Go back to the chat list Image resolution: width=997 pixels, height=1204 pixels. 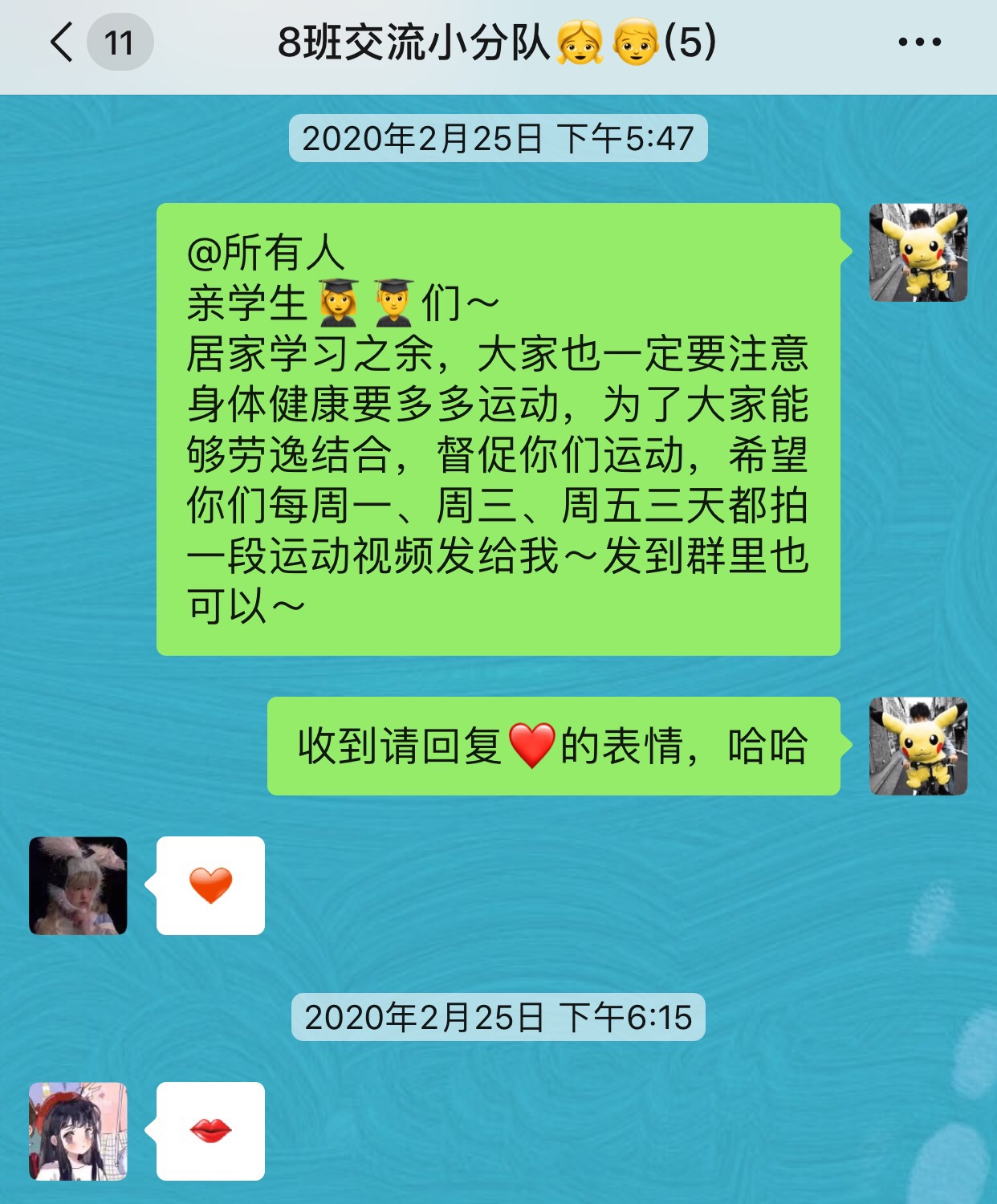coord(63,43)
